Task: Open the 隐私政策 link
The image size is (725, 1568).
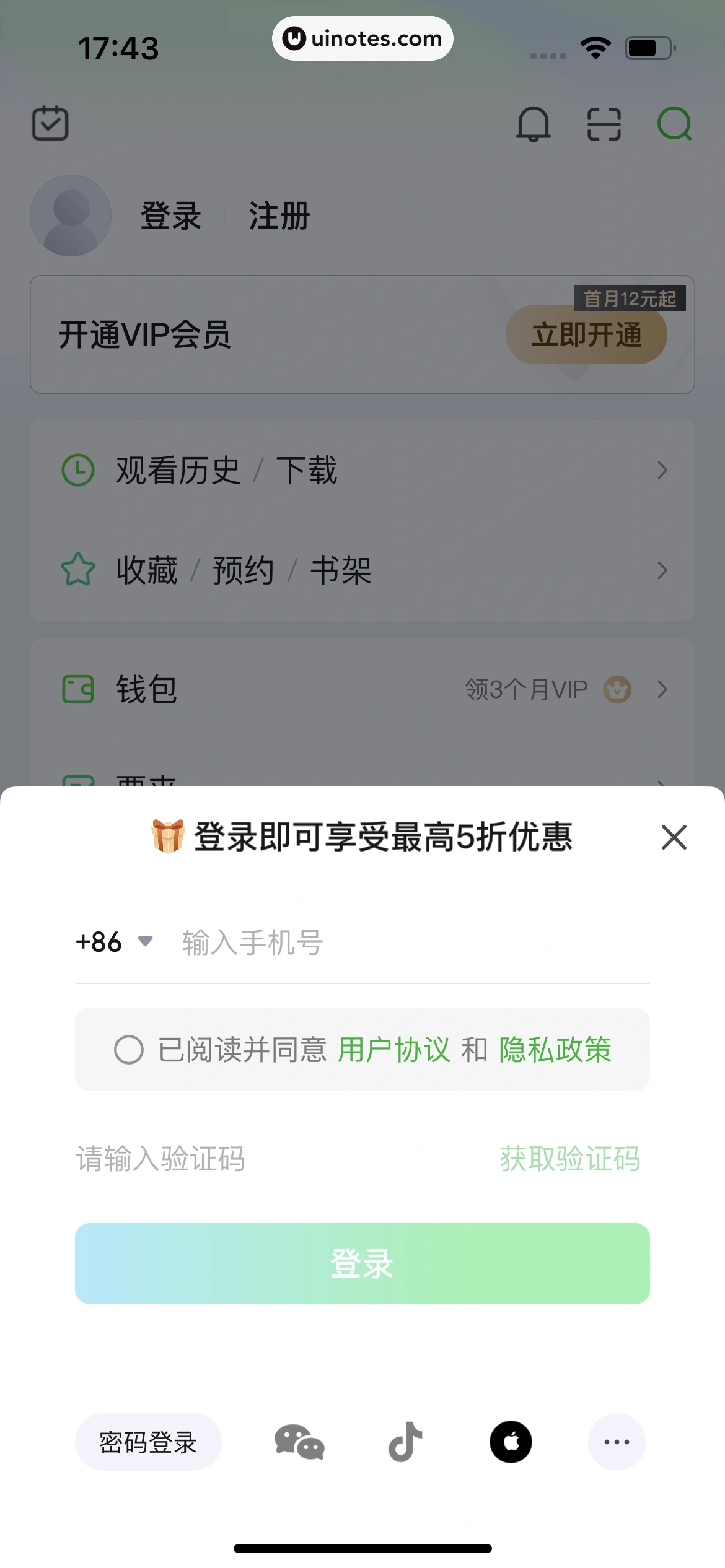Action: click(x=555, y=1050)
